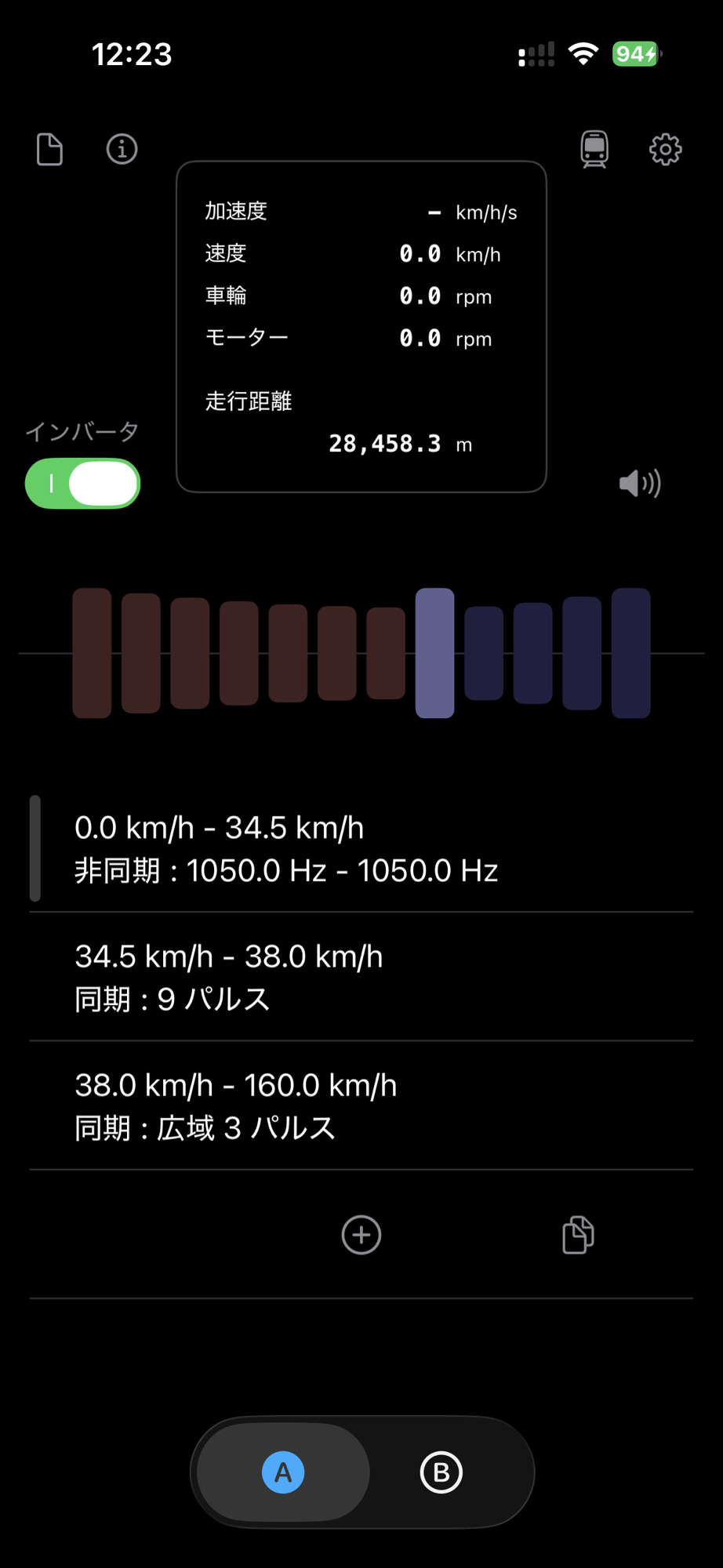723x1568 pixels.
Task: Open the info icon
Action: pos(122,149)
